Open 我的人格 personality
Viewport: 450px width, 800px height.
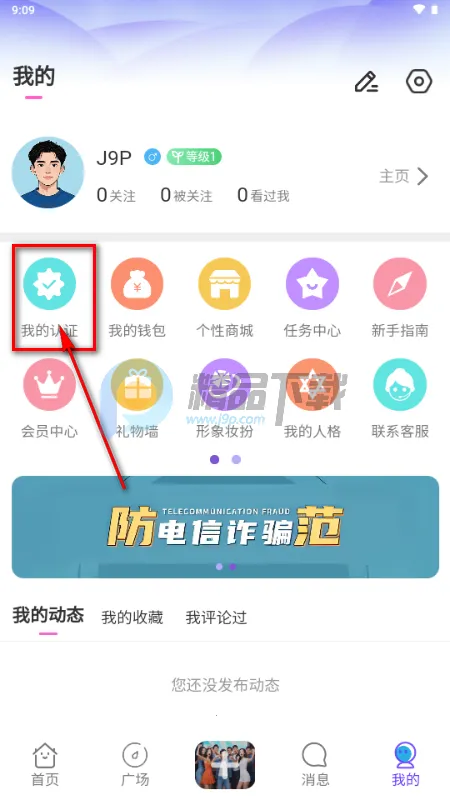click(312, 398)
